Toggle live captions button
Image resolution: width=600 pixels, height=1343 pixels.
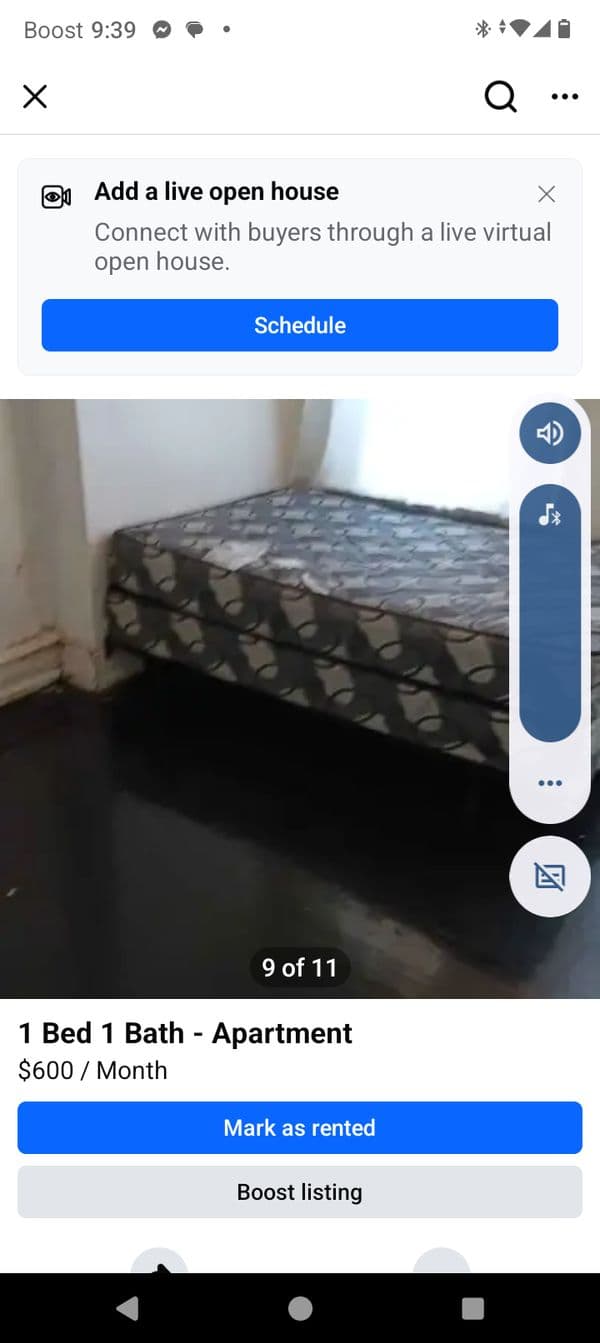[550, 877]
